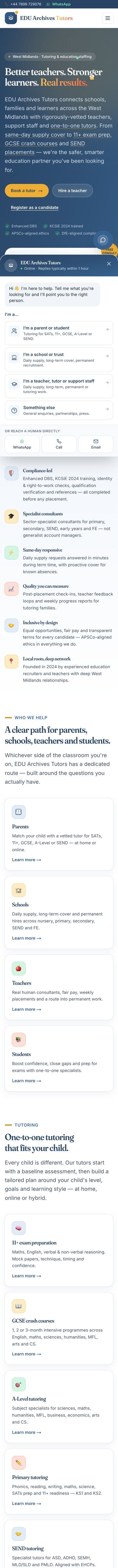Choose I'm a school or trust
This screenshot has width=118, height=1568.
(59, 359)
